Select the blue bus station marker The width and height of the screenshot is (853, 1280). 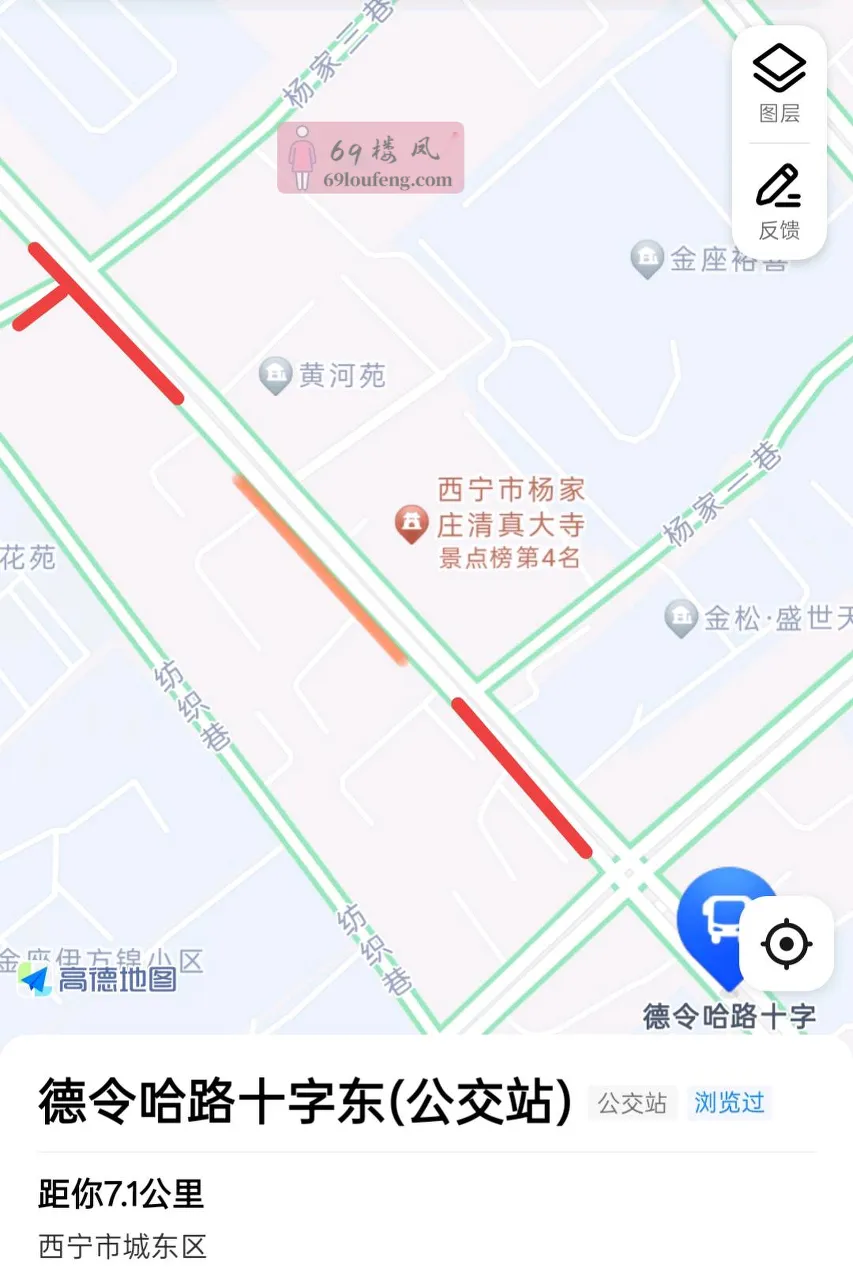pos(723,915)
